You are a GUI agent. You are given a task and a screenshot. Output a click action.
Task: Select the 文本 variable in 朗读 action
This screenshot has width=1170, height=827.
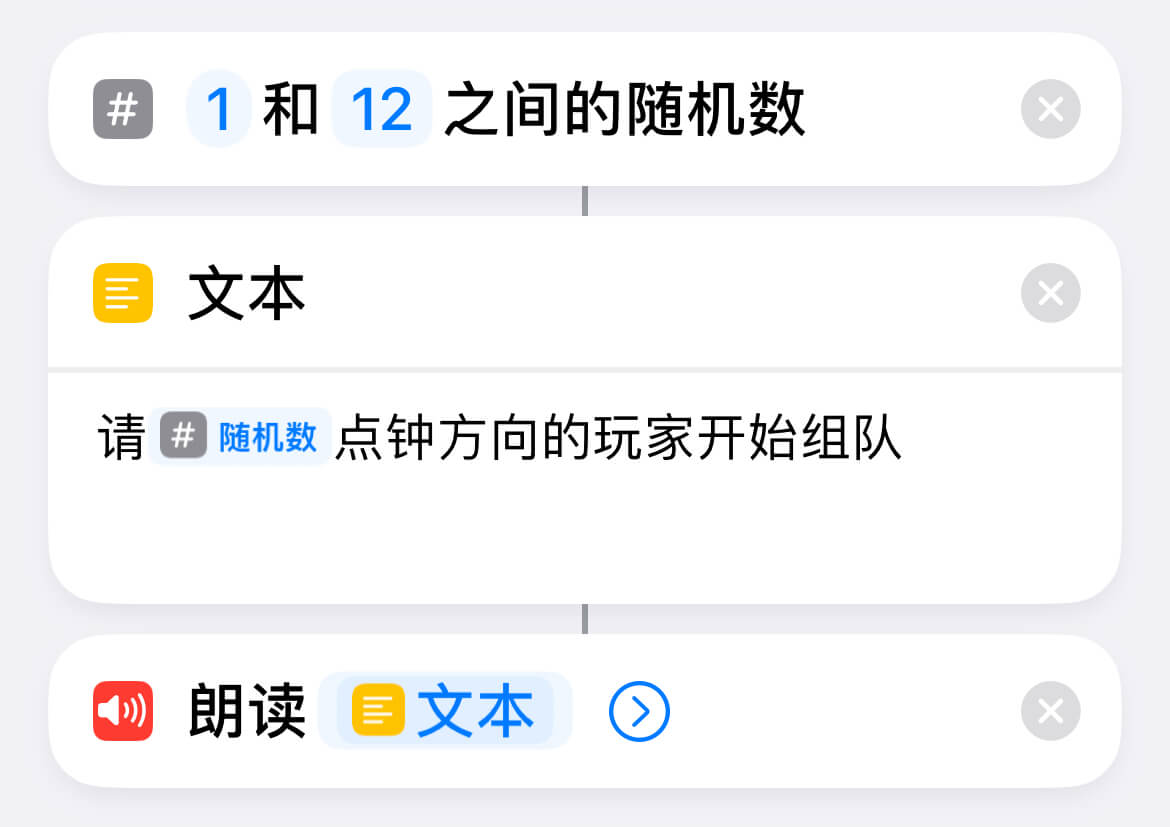point(446,712)
